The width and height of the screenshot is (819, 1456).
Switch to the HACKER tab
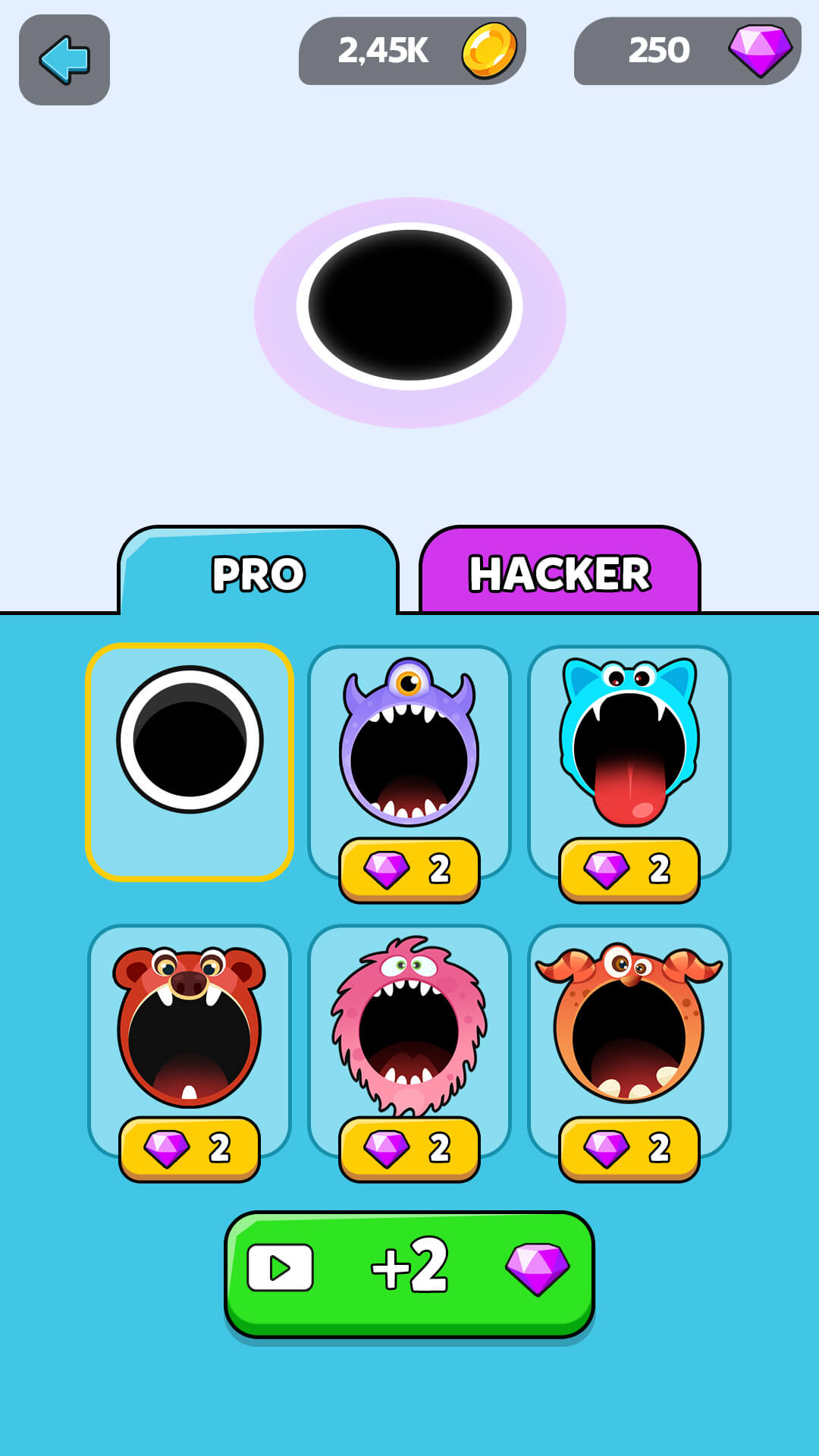point(560,570)
